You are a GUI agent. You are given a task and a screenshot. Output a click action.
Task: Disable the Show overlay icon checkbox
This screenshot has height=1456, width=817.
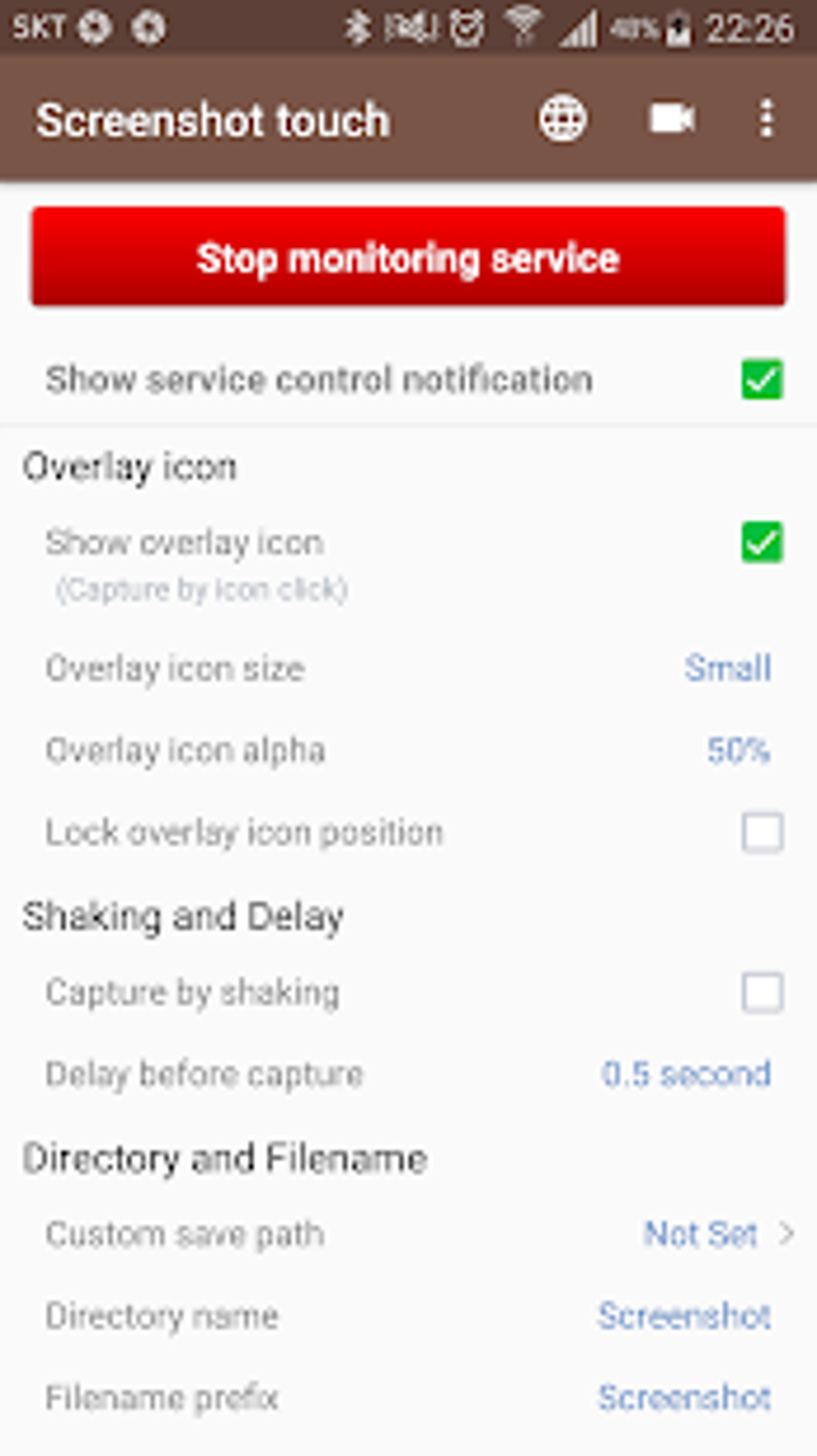[762, 542]
